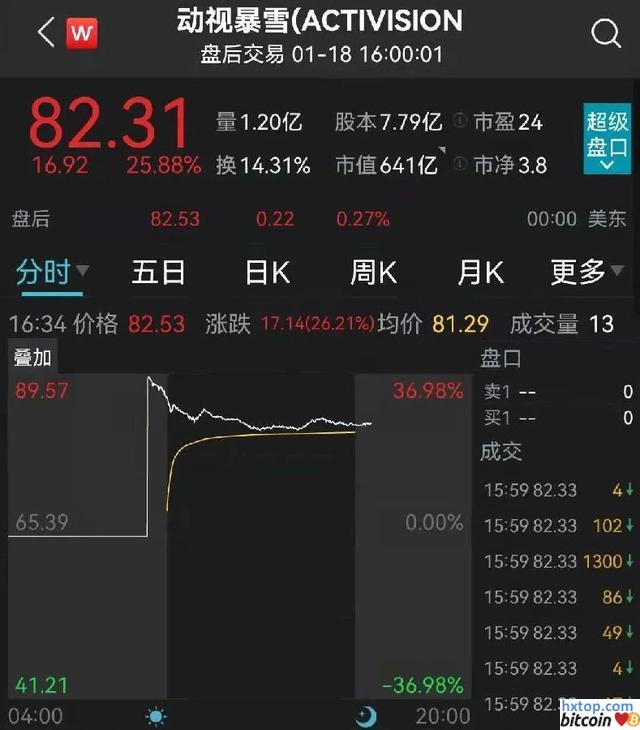Go back using the arrow
The image size is (640, 730).
pyautogui.click(x=45, y=33)
